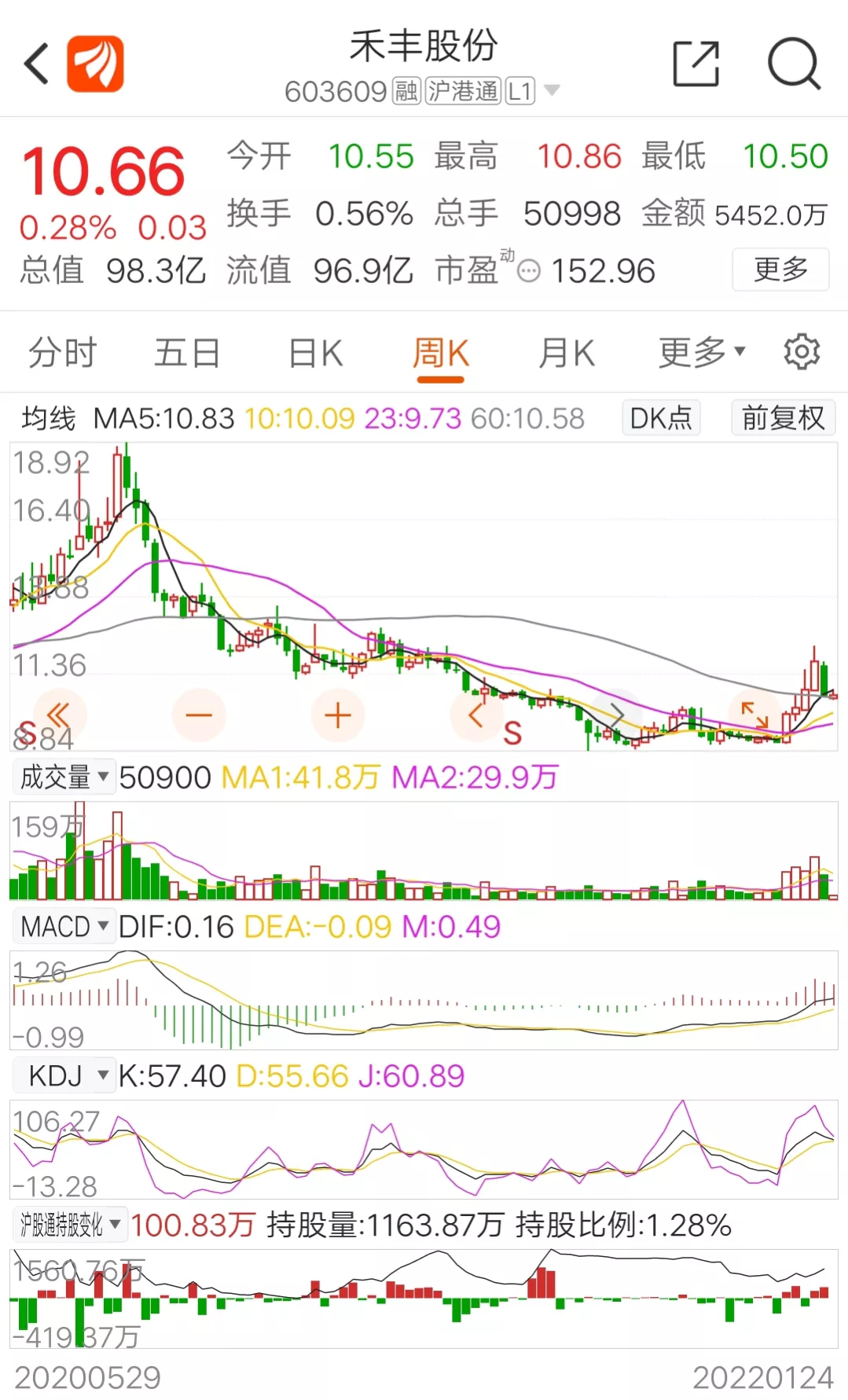Open the 成交量 indicator dropdown
The height and width of the screenshot is (1400, 848).
64,777
